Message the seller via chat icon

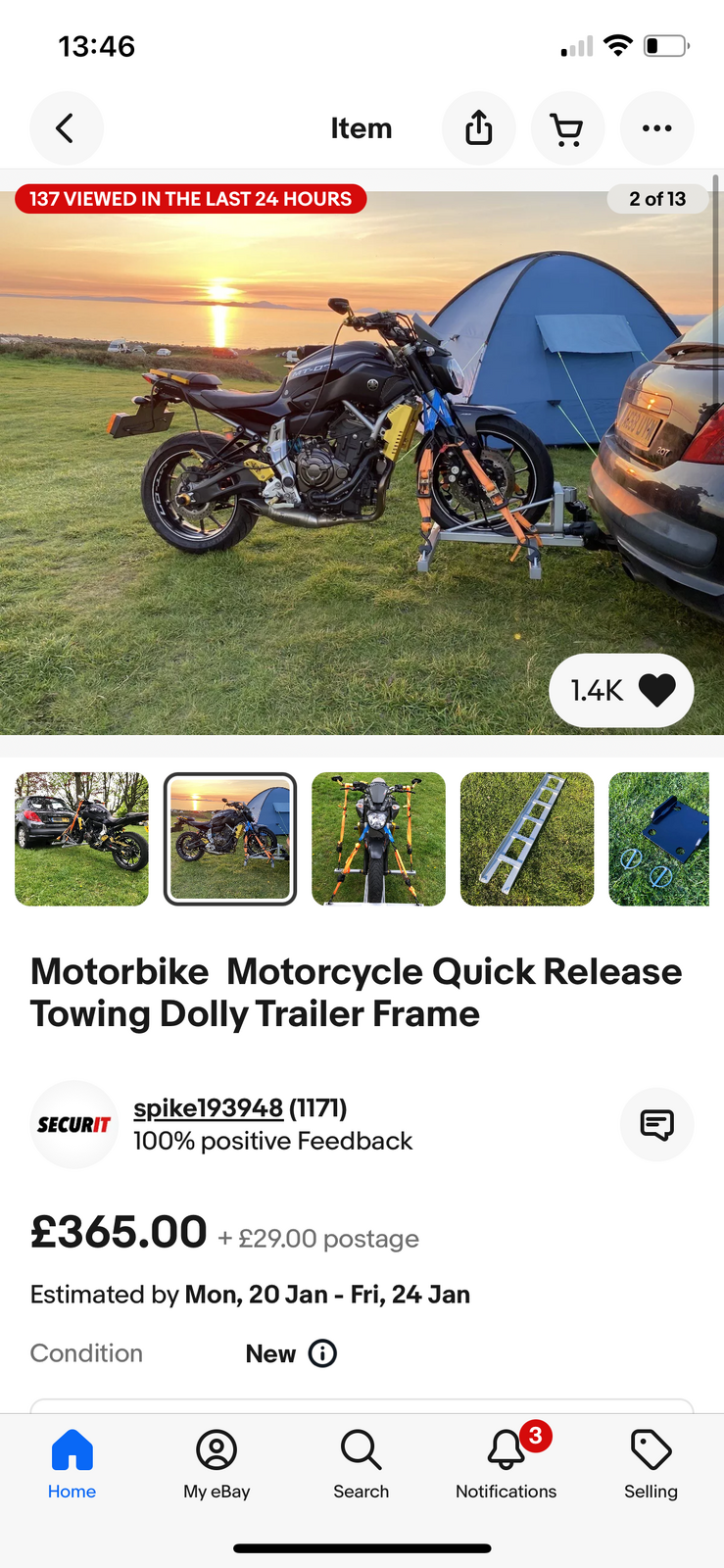coord(656,1124)
